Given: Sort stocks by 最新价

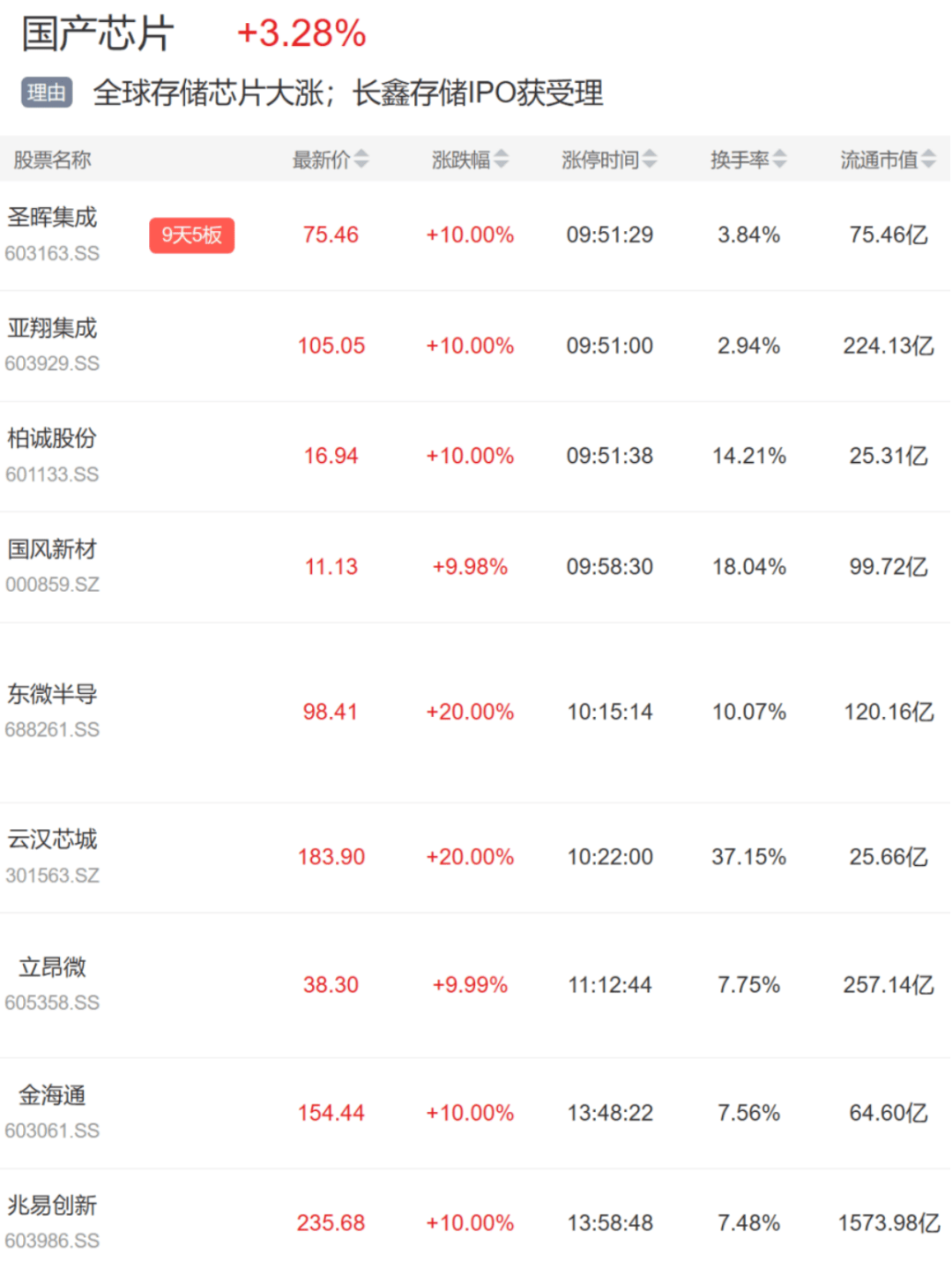Looking at the screenshot, I should point(331,160).
